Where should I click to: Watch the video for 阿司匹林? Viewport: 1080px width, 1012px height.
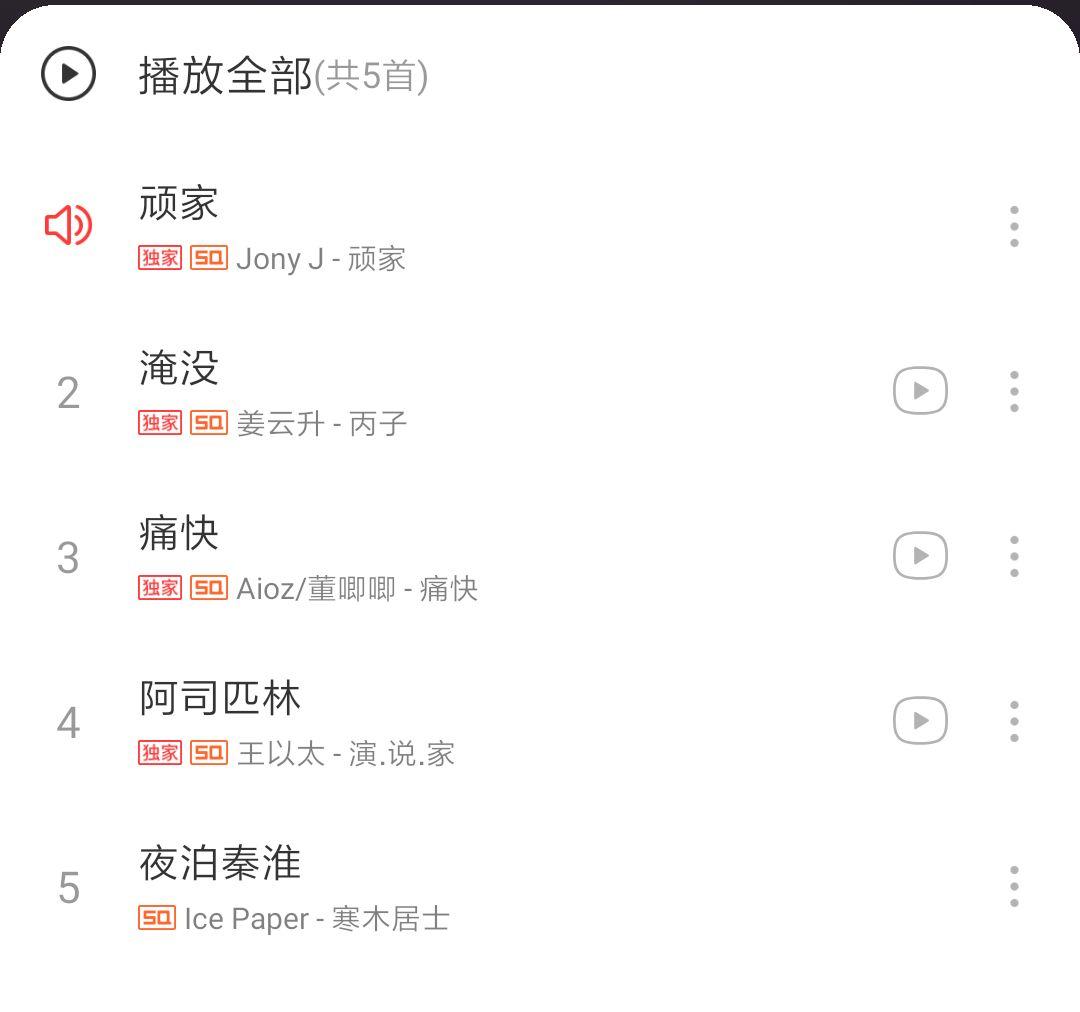[920, 721]
